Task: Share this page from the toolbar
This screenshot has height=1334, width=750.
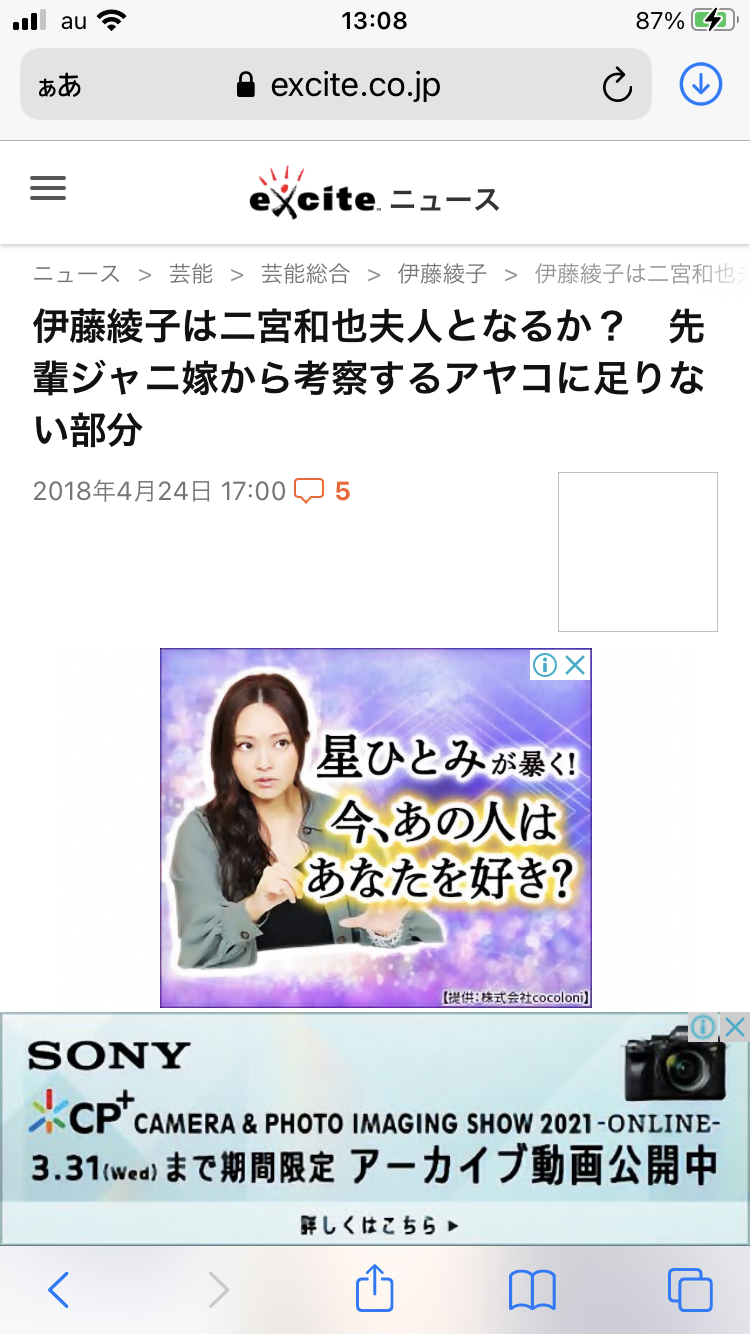Action: coord(375,1288)
